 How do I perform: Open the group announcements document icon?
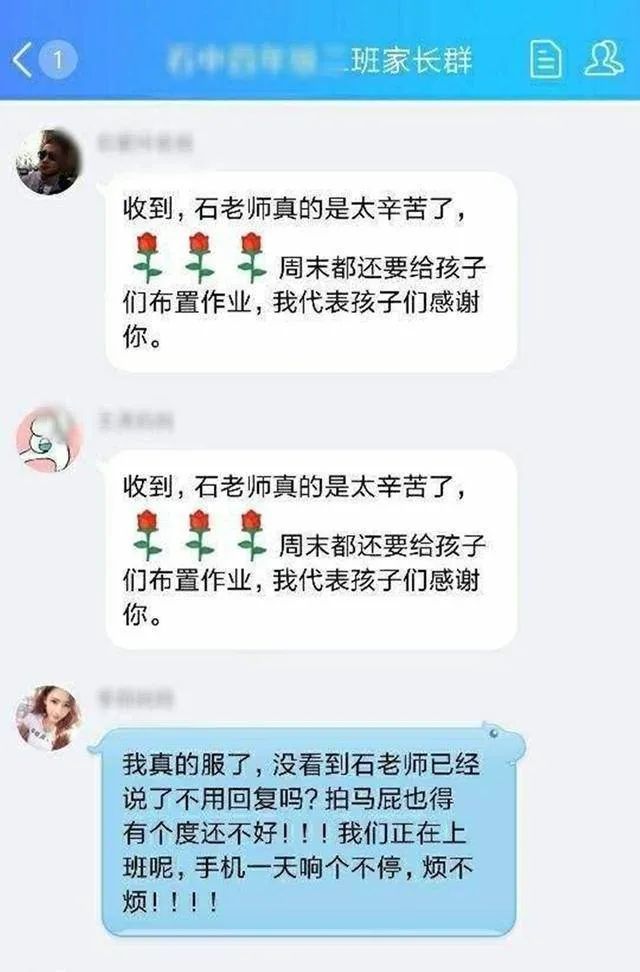click(x=545, y=60)
